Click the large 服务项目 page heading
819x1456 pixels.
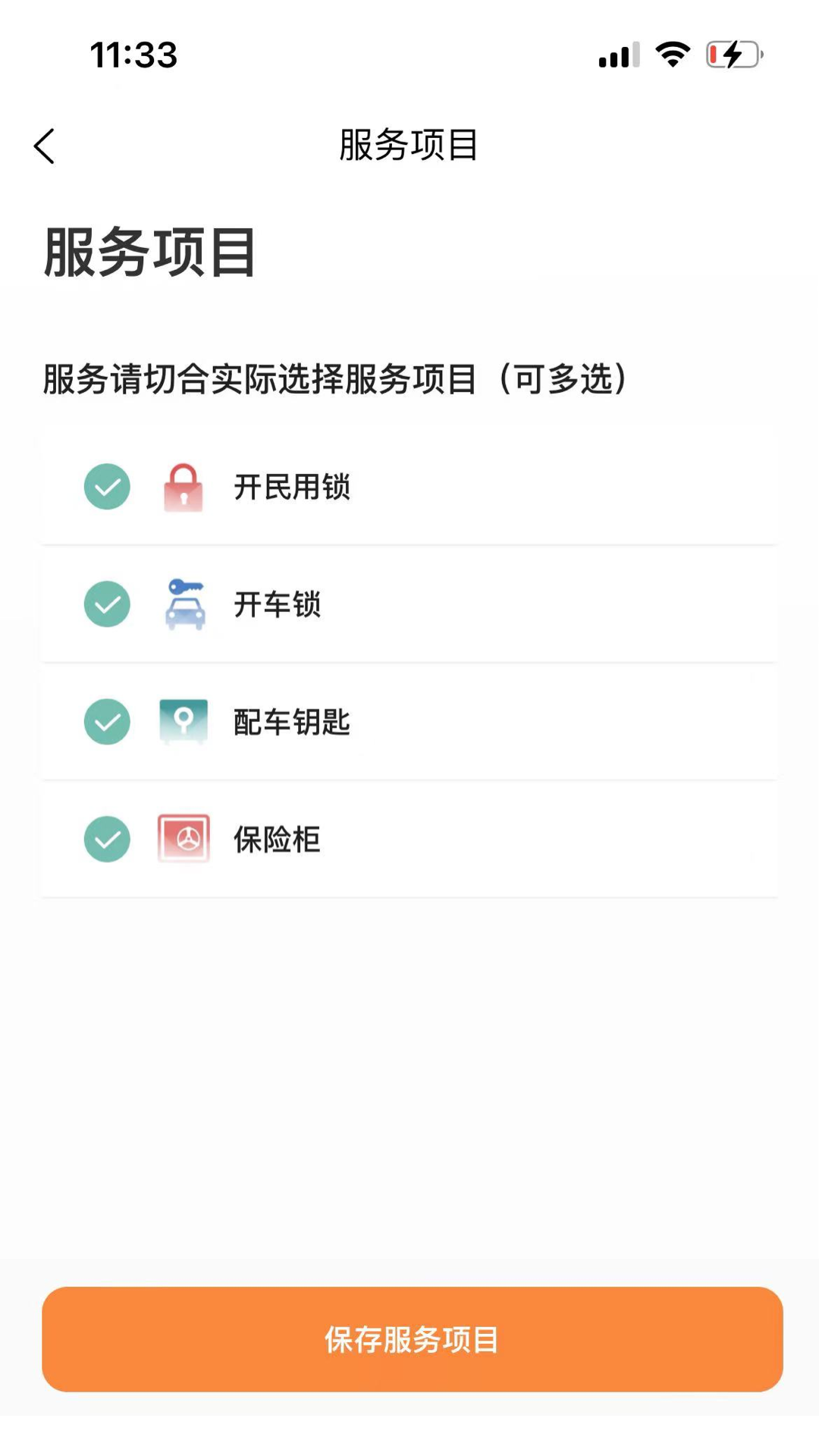pyautogui.click(x=147, y=250)
